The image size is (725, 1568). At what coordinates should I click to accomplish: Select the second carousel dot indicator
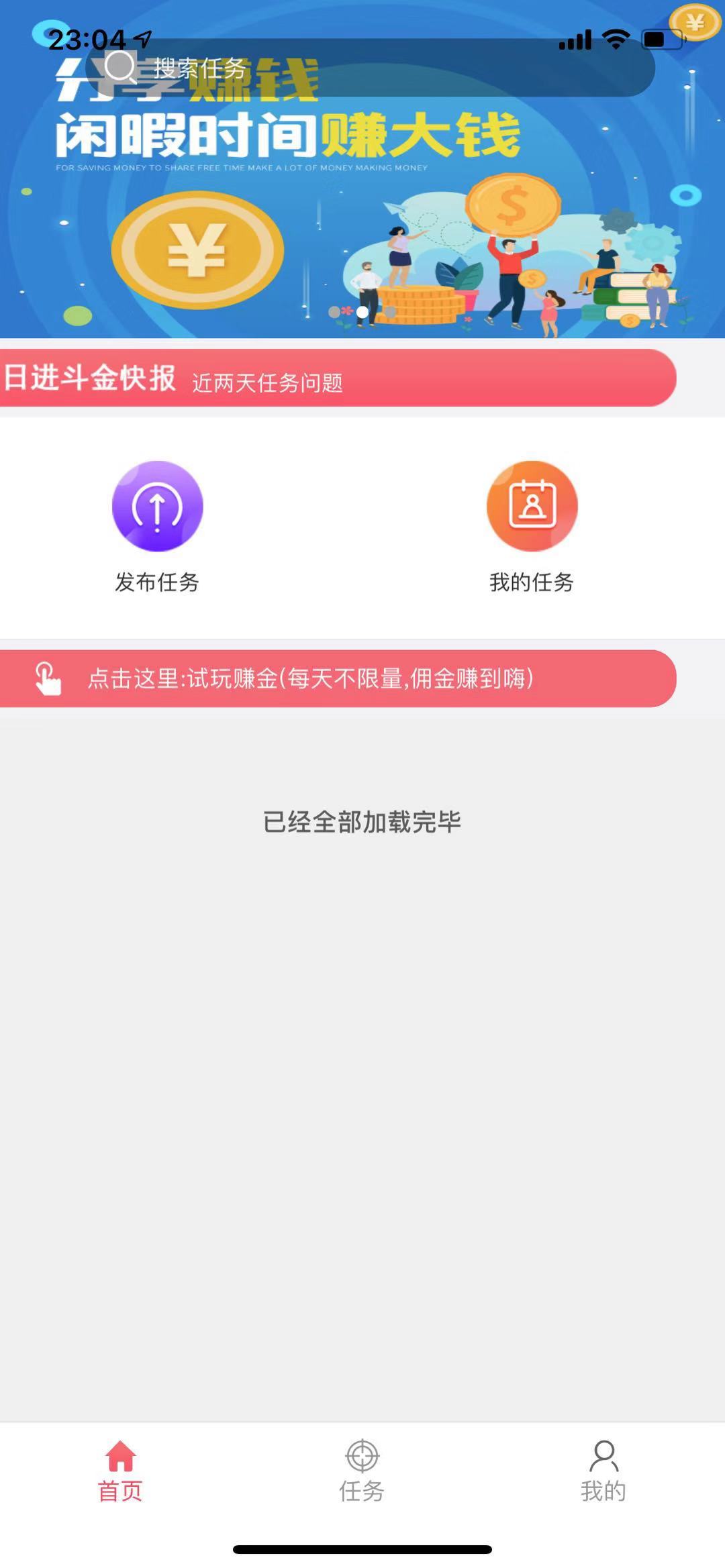coord(361,312)
